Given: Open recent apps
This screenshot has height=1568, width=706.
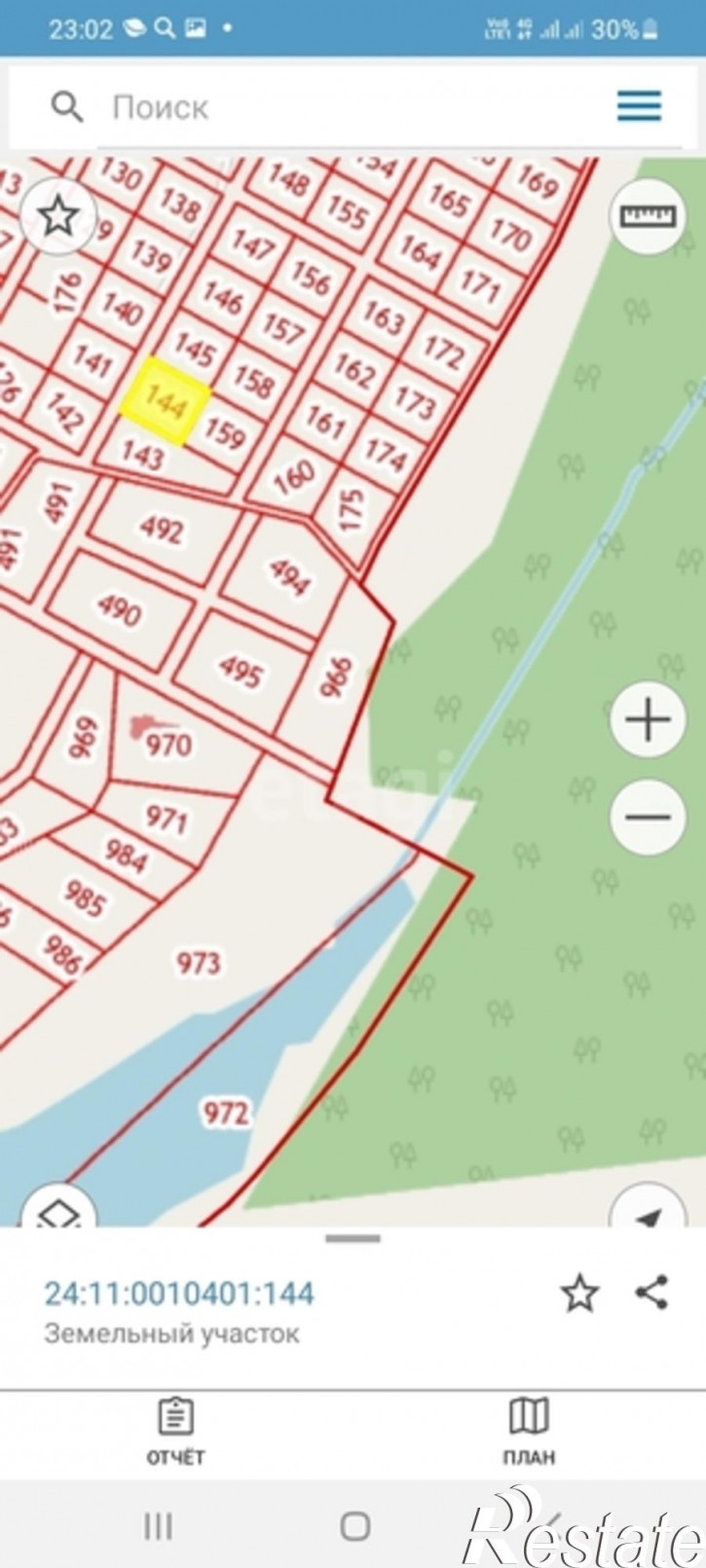Looking at the screenshot, I should click(x=158, y=1524).
